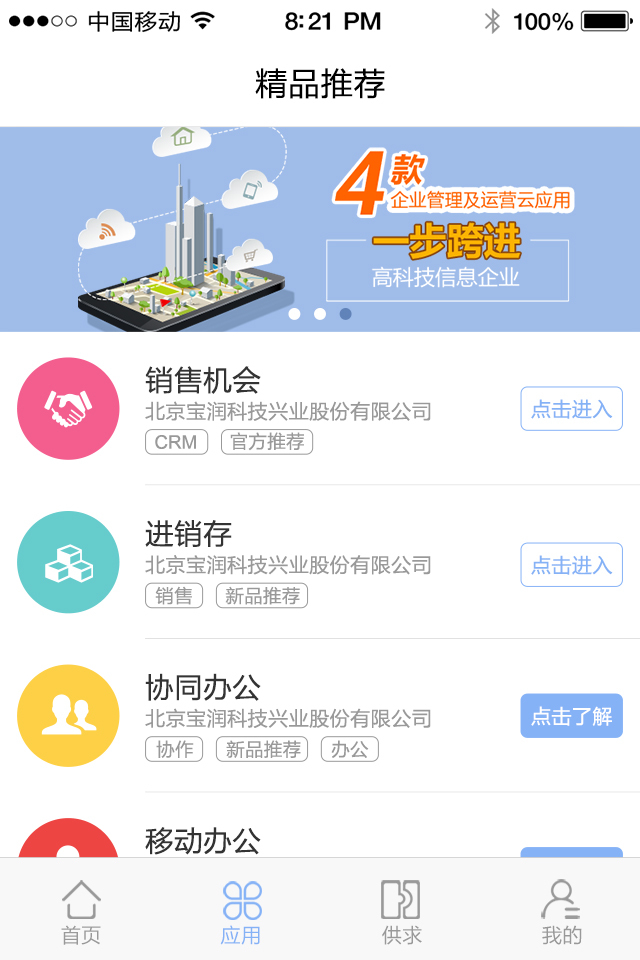
Task: Jump to the first banner page dot
Action: 294,314
